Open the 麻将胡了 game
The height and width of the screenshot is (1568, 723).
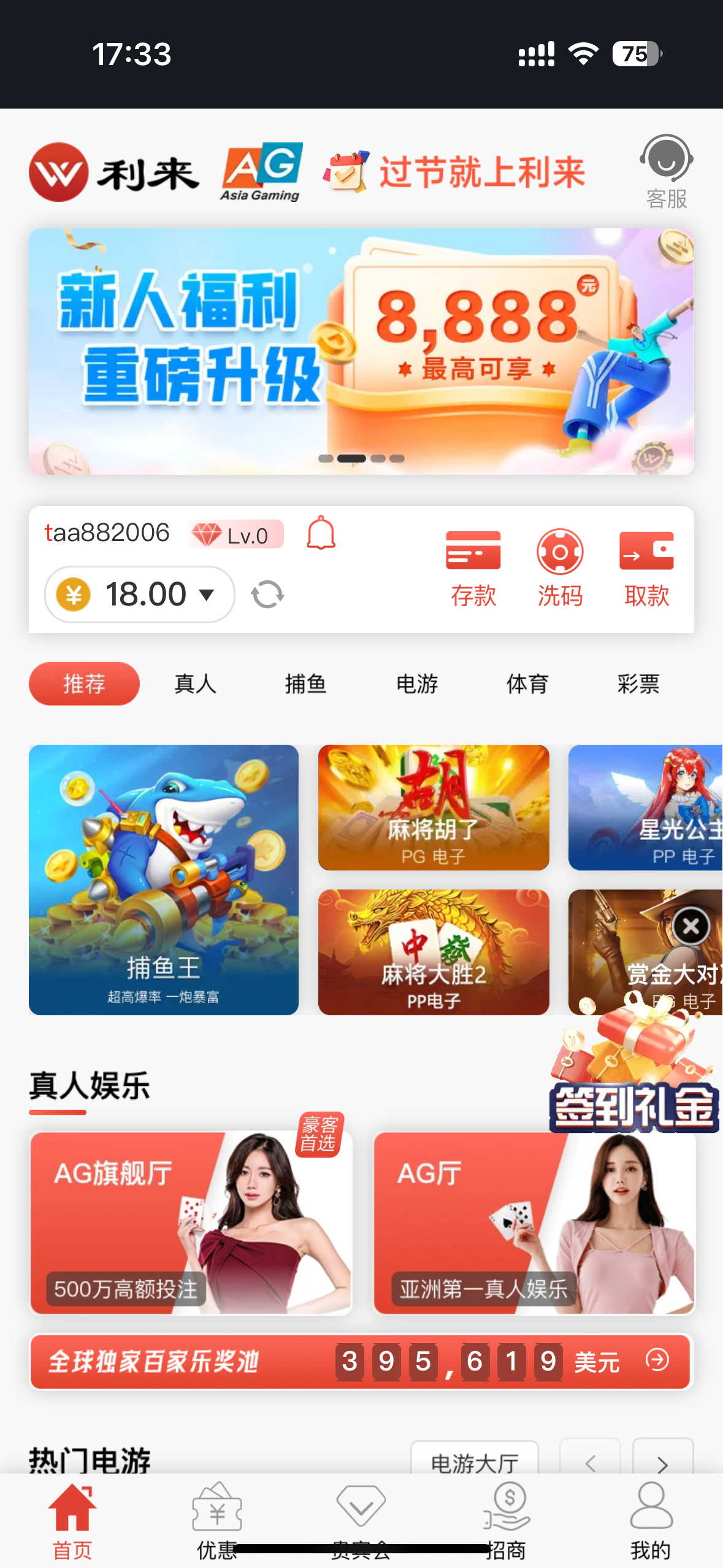click(433, 807)
